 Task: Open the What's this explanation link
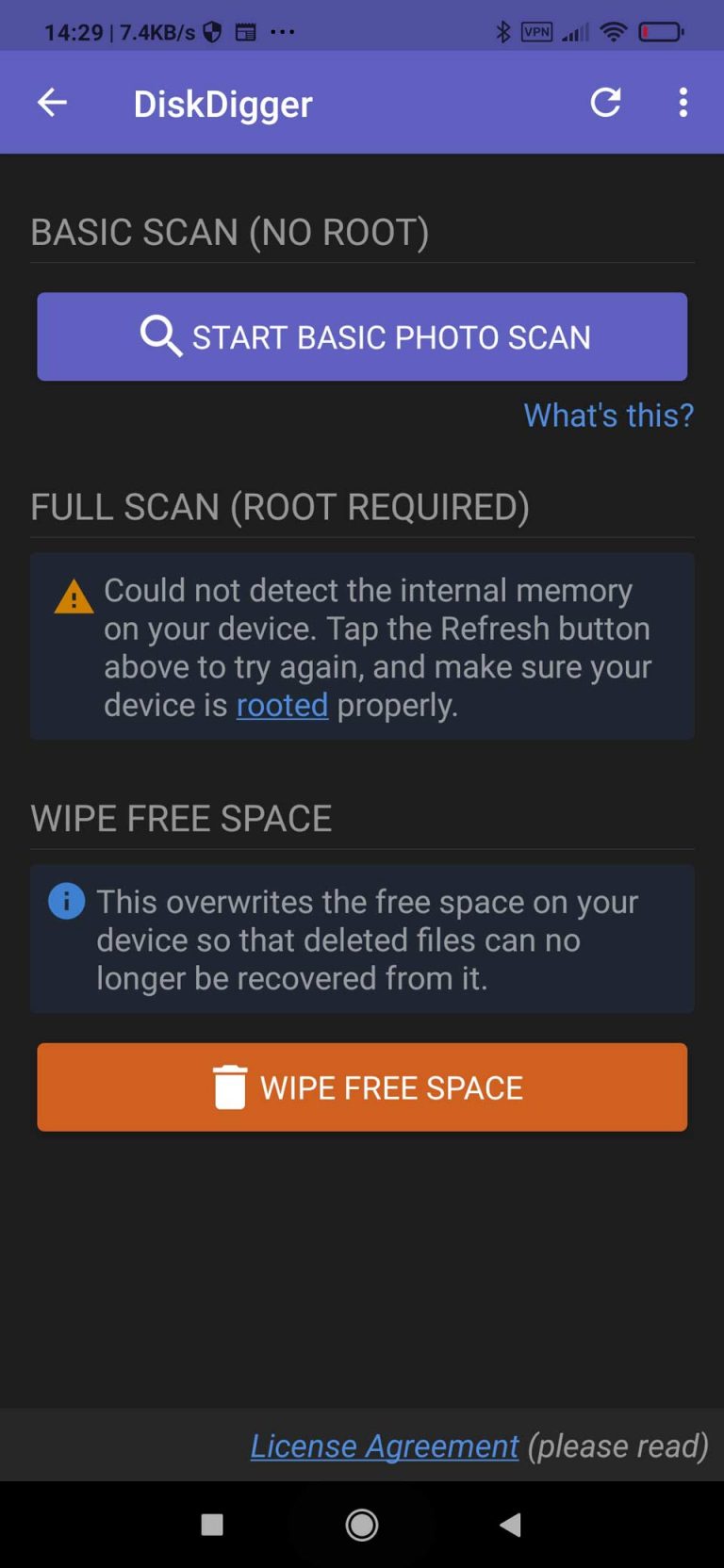(x=607, y=415)
